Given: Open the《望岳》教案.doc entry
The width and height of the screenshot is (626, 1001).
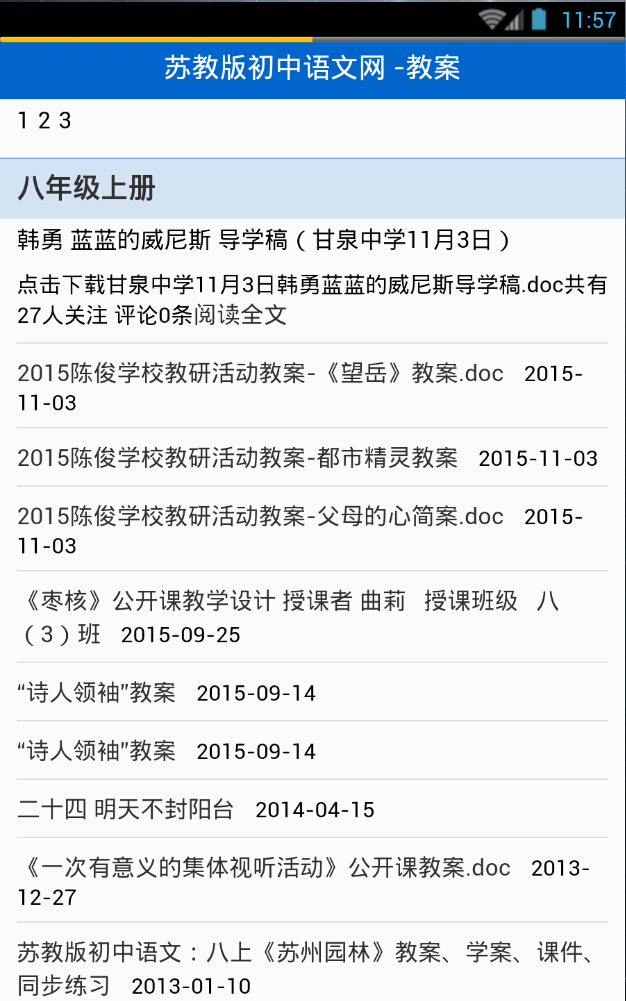Looking at the screenshot, I should click(x=260, y=374).
